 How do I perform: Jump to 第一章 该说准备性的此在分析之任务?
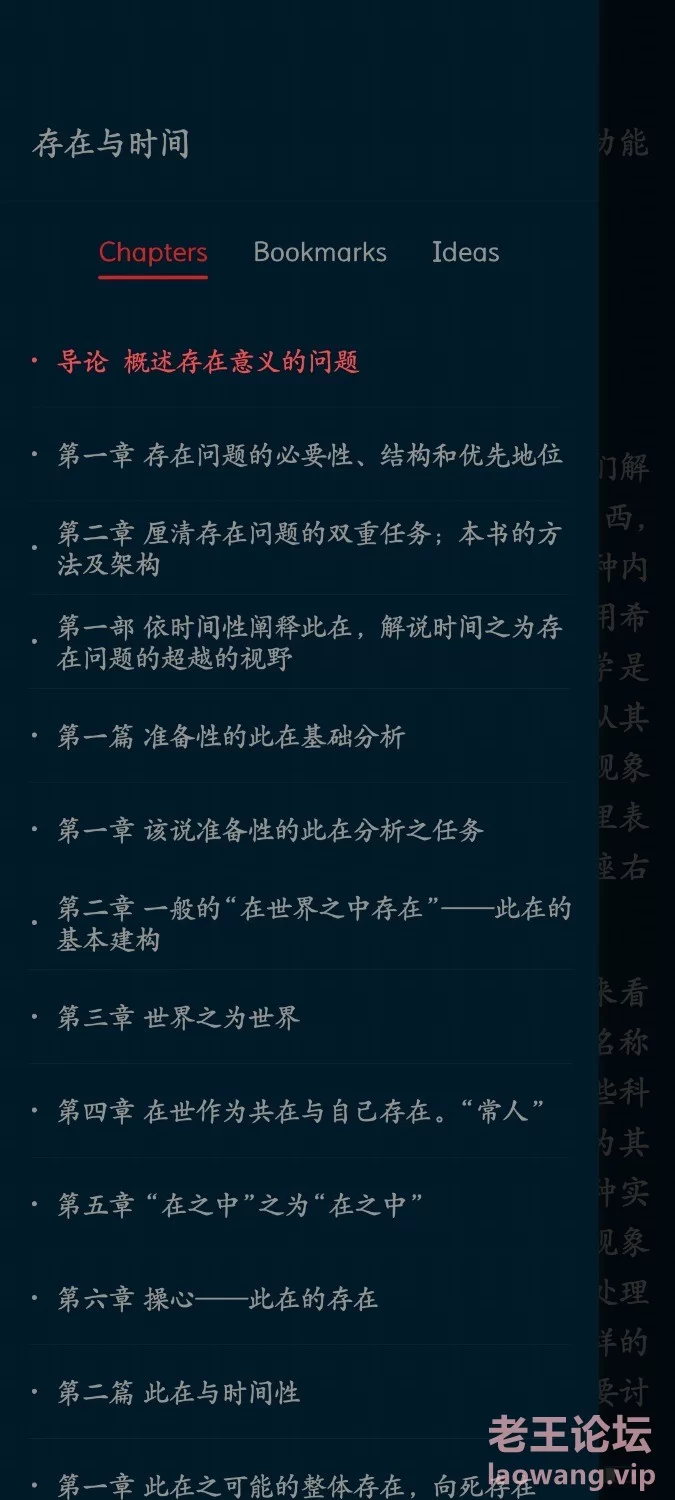299,829
